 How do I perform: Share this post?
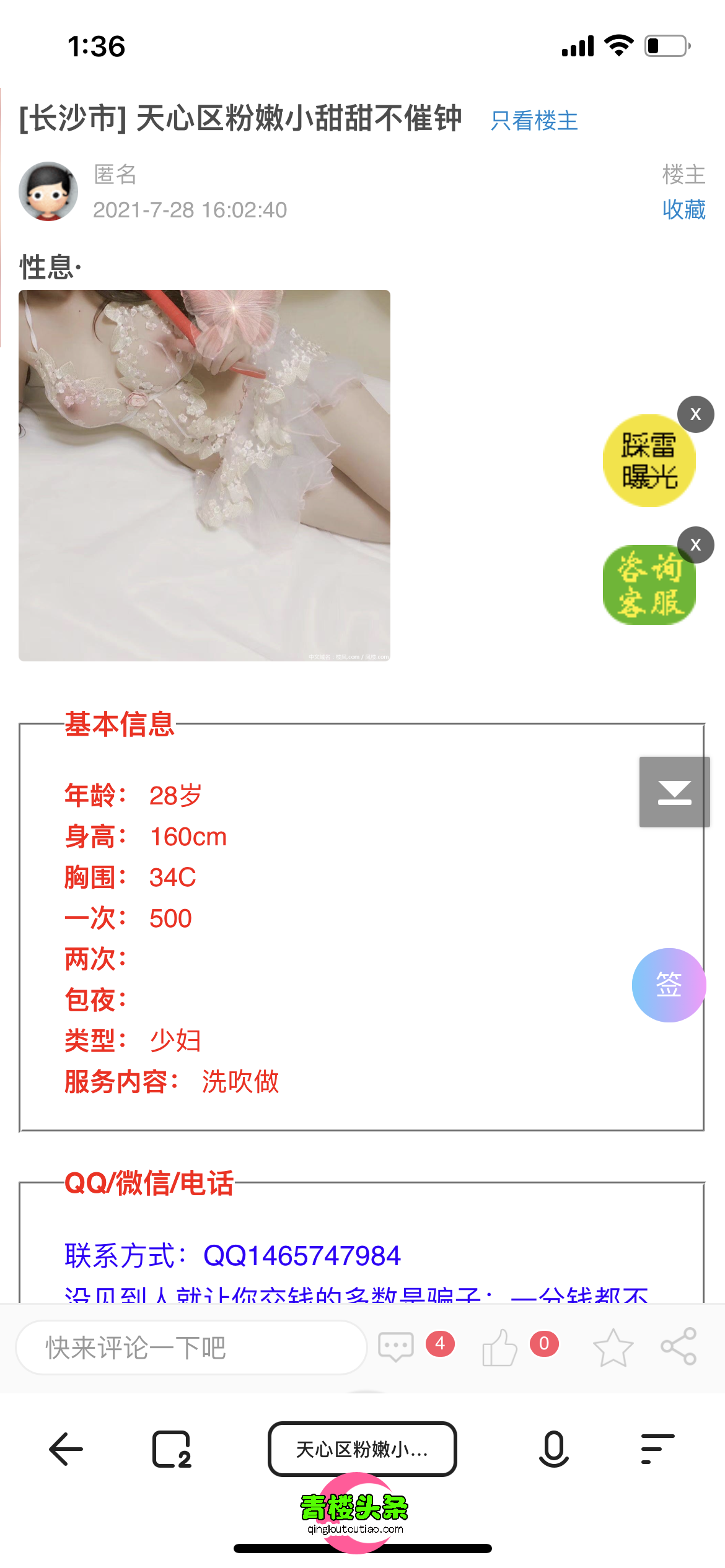(x=679, y=1346)
